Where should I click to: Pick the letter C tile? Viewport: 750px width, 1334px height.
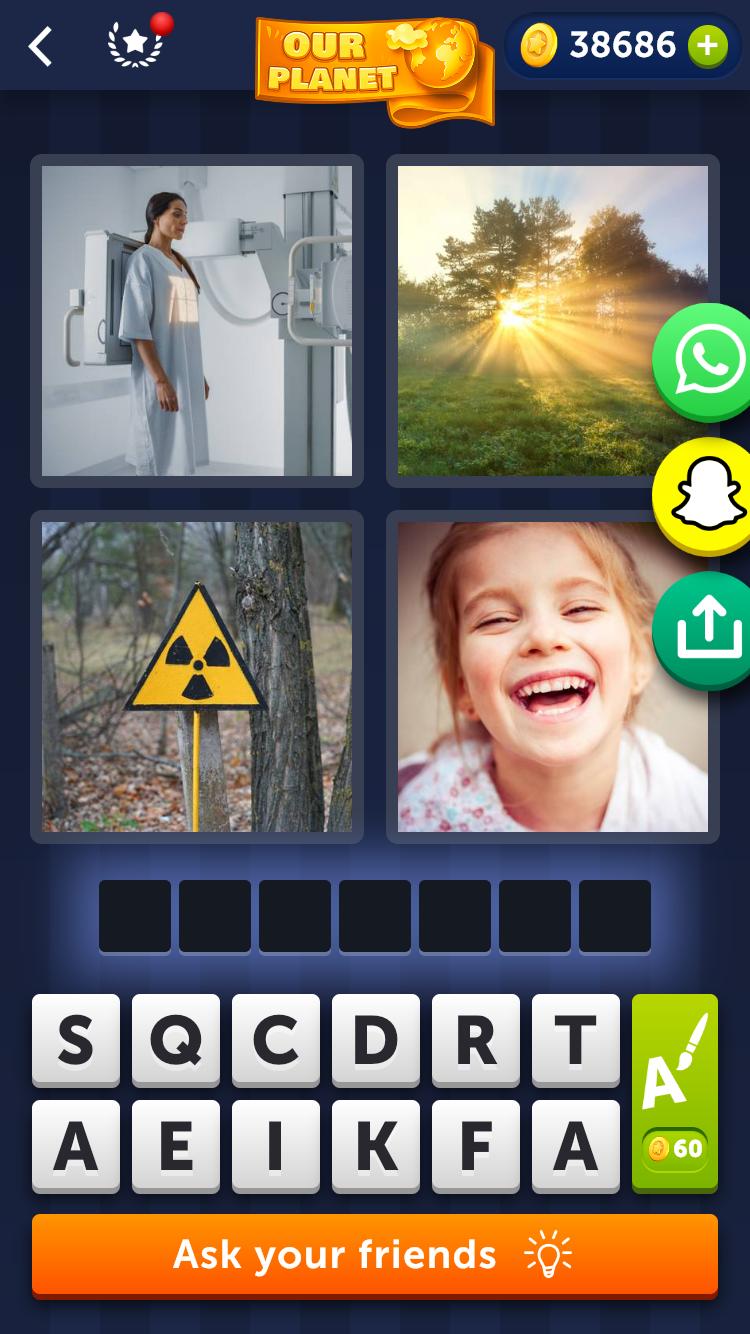pos(276,1040)
